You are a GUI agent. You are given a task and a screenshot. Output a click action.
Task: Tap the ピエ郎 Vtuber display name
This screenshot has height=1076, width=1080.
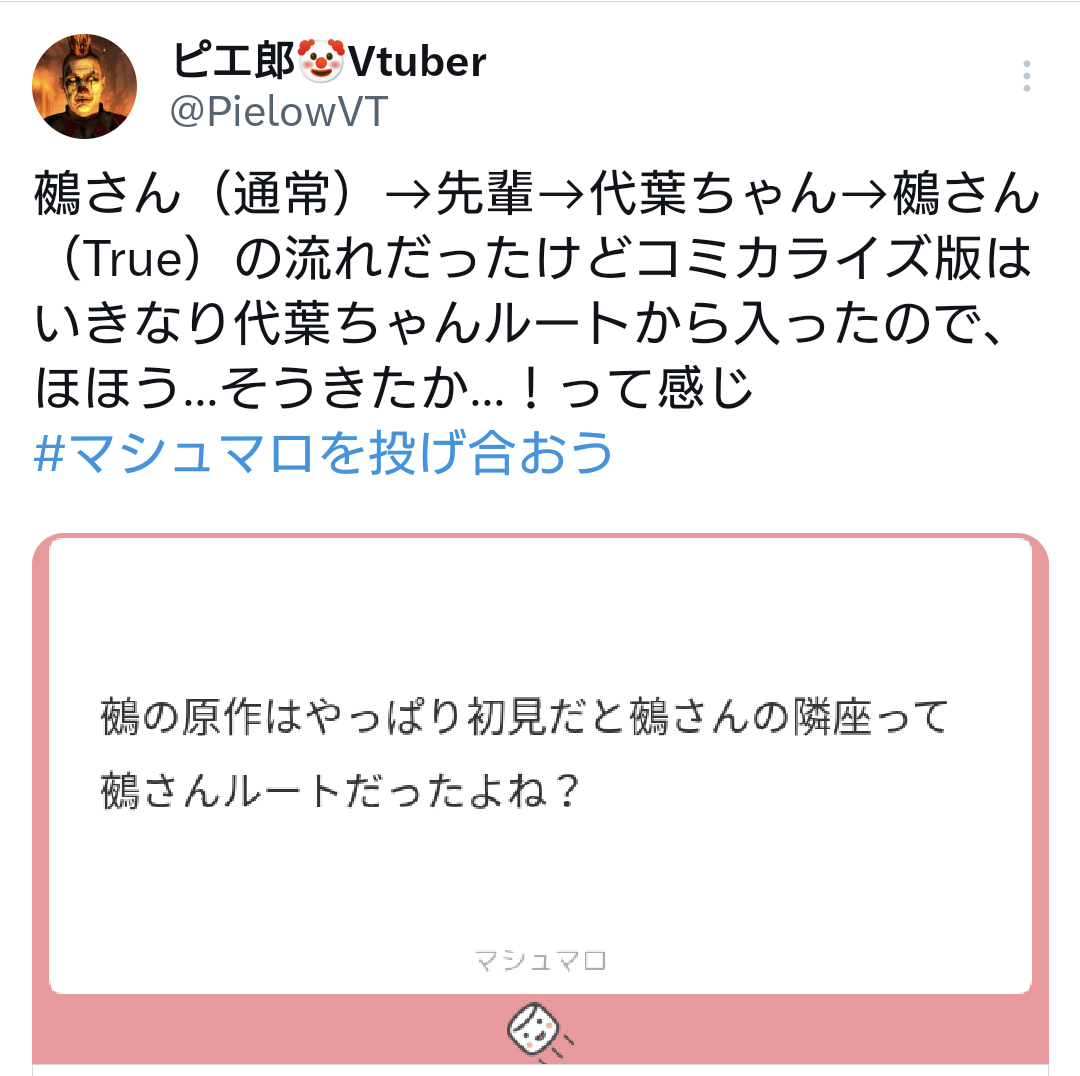click(329, 61)
